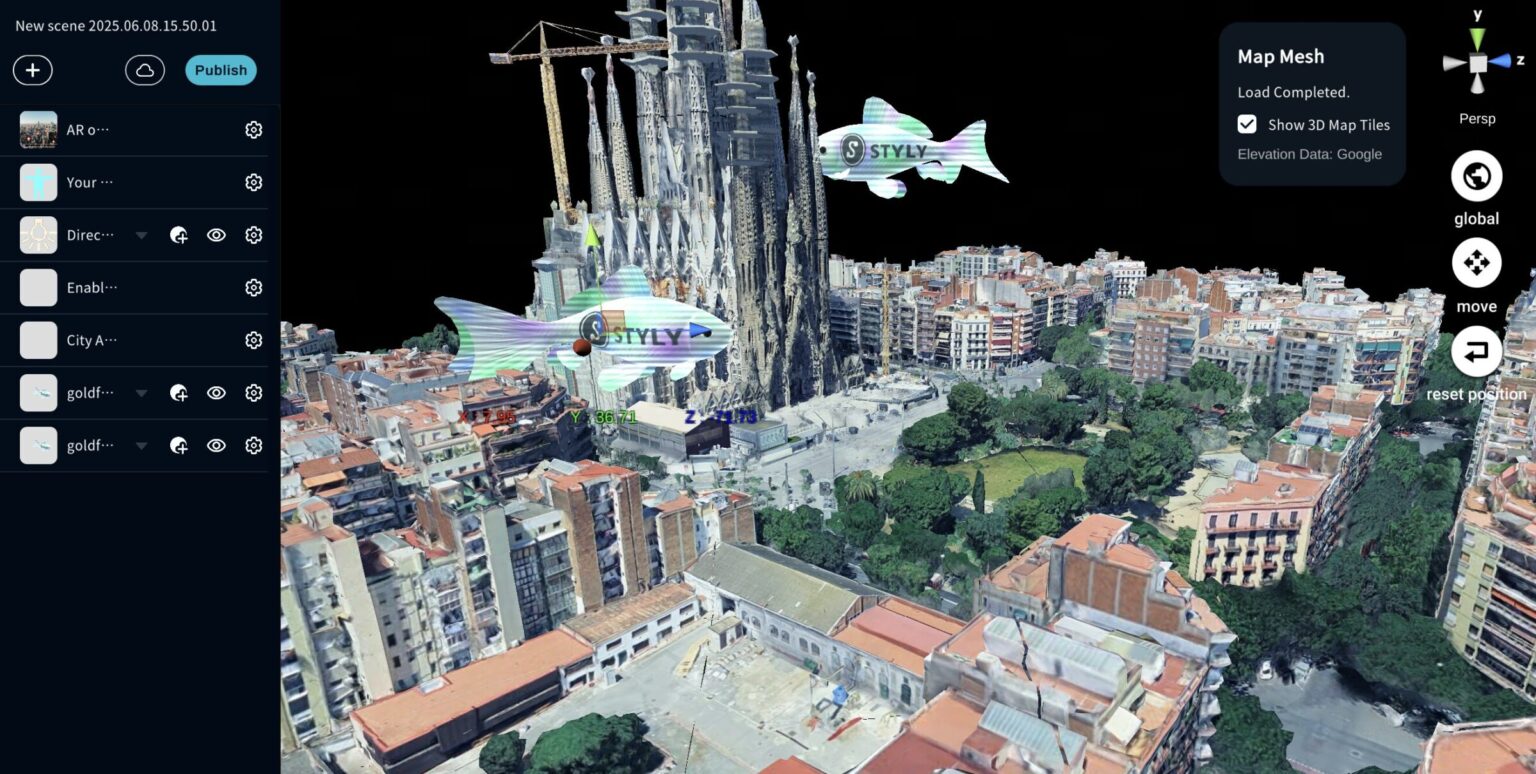Toggle visibility of the Direc… light item
This screenshot has height=774, width=1536.
[x=216, y=235]
